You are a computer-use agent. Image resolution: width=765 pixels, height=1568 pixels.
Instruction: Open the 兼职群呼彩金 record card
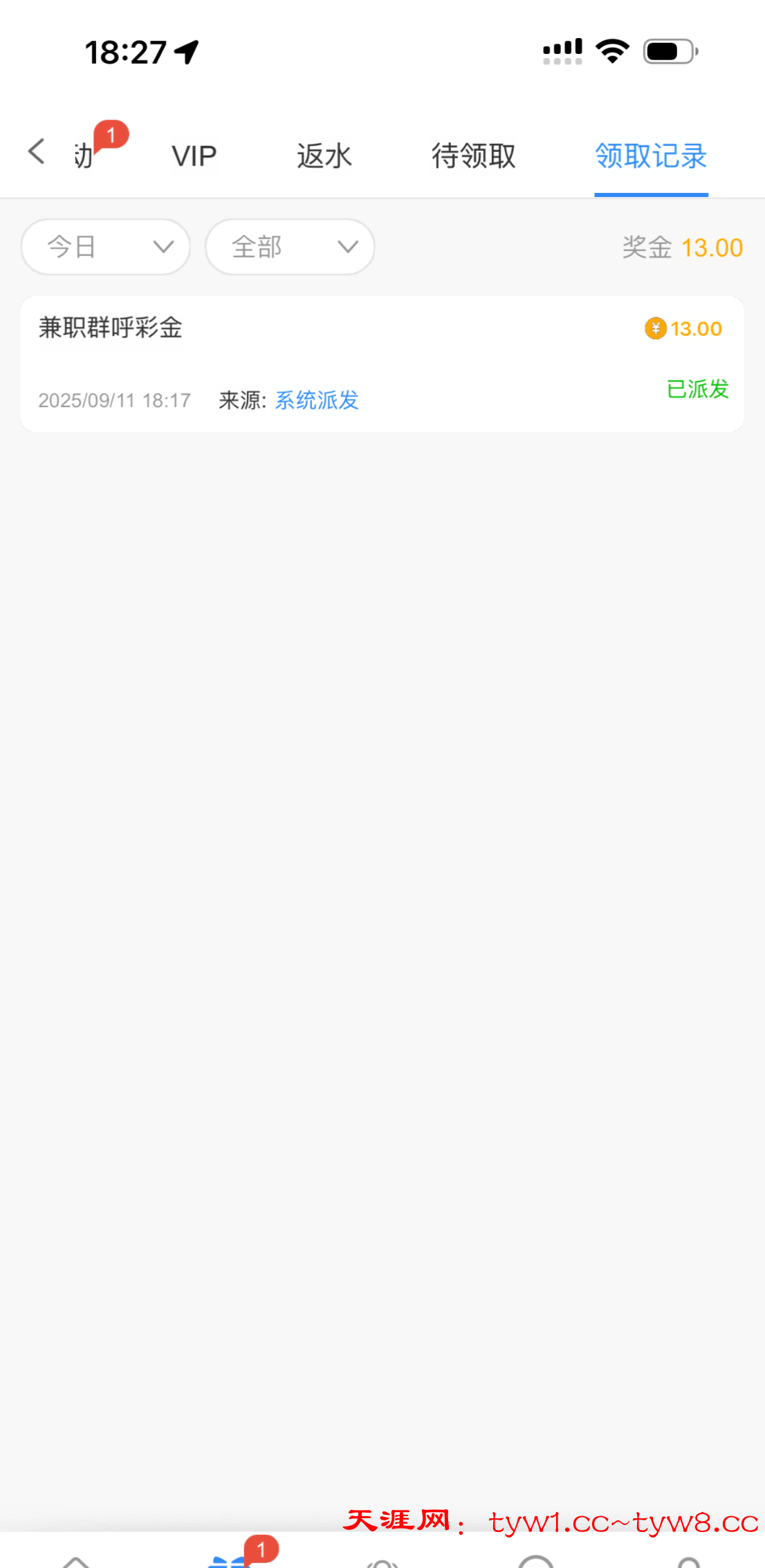[382, 364]
